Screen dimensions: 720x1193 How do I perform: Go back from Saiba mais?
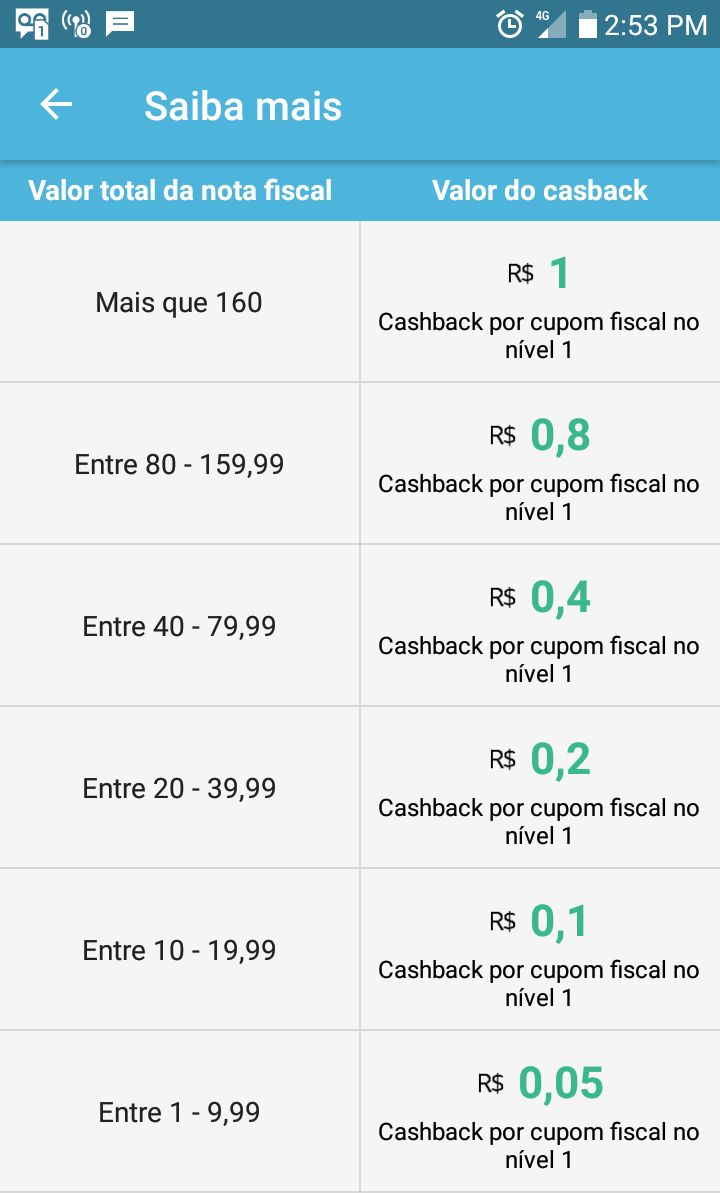tap(56, 104)
